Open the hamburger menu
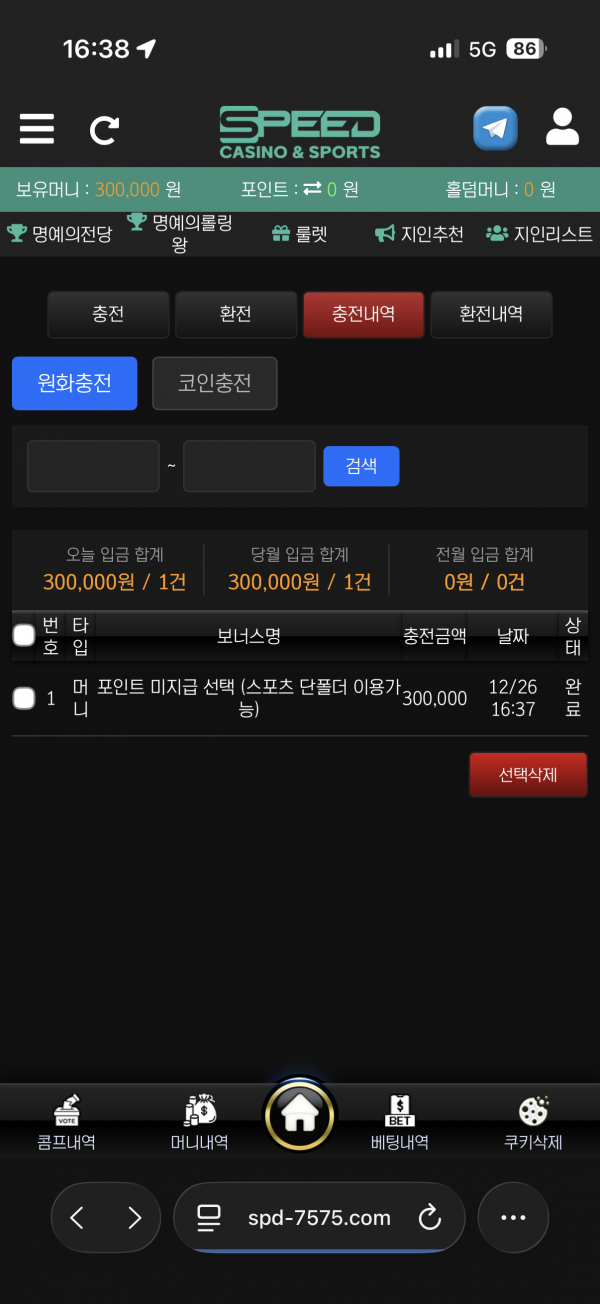 [x=37, y=129]
